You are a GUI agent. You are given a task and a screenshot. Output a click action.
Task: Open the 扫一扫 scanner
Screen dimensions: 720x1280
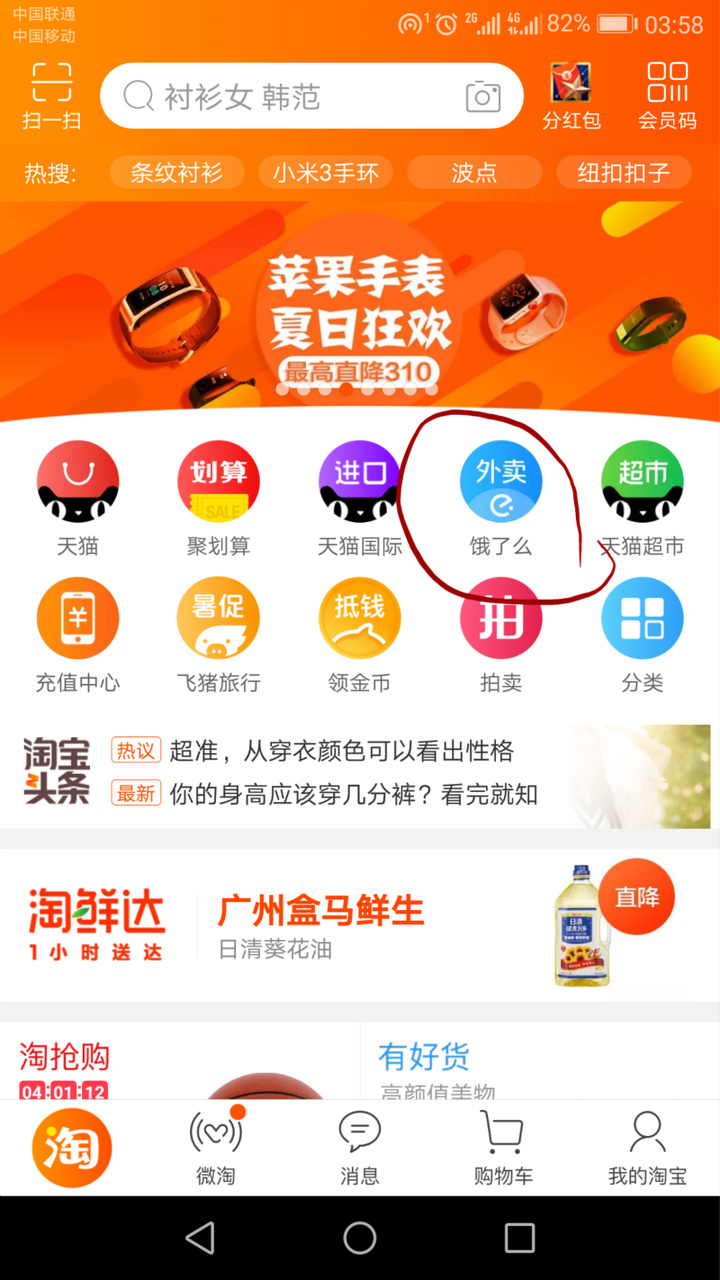tap(51, 97)
